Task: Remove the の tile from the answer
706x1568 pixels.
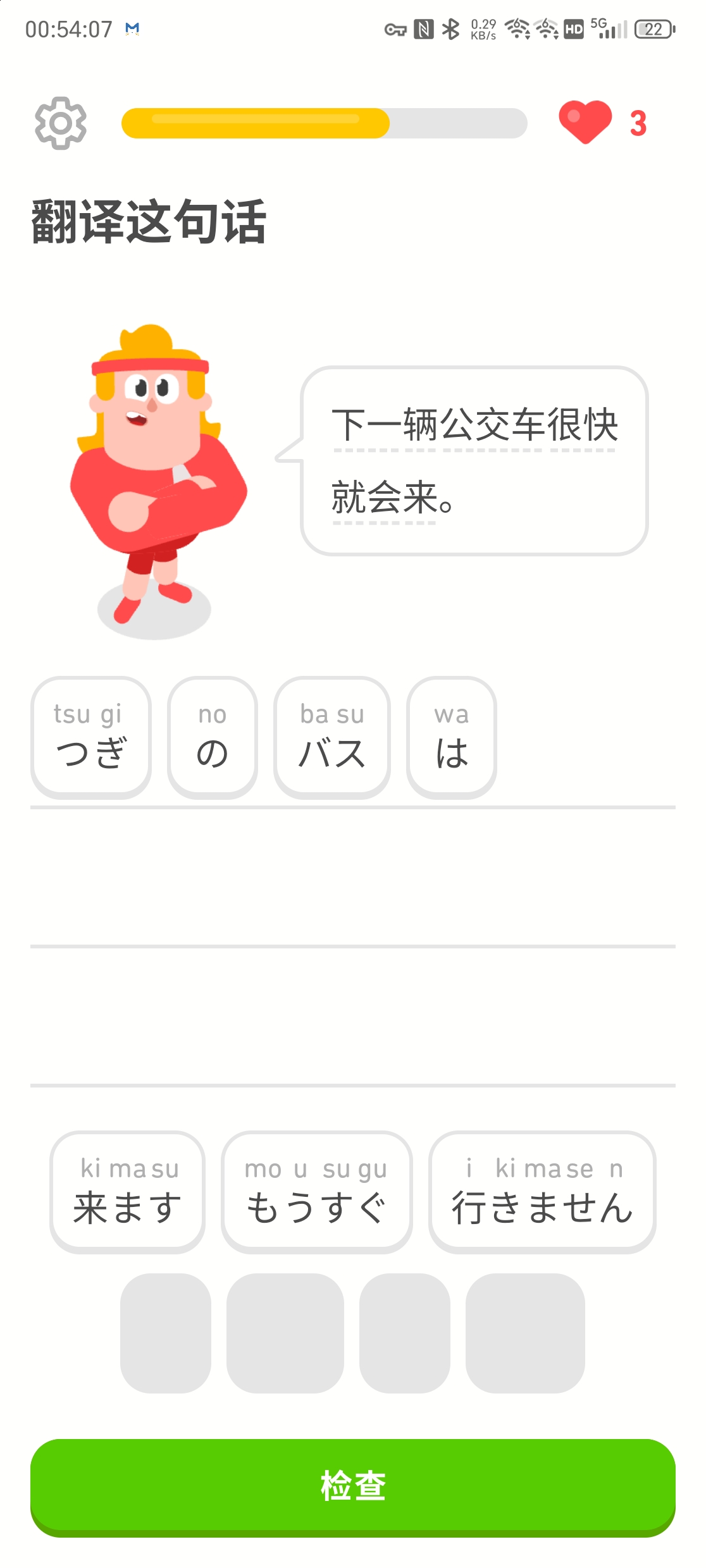Action: click(x=212, y=737)
